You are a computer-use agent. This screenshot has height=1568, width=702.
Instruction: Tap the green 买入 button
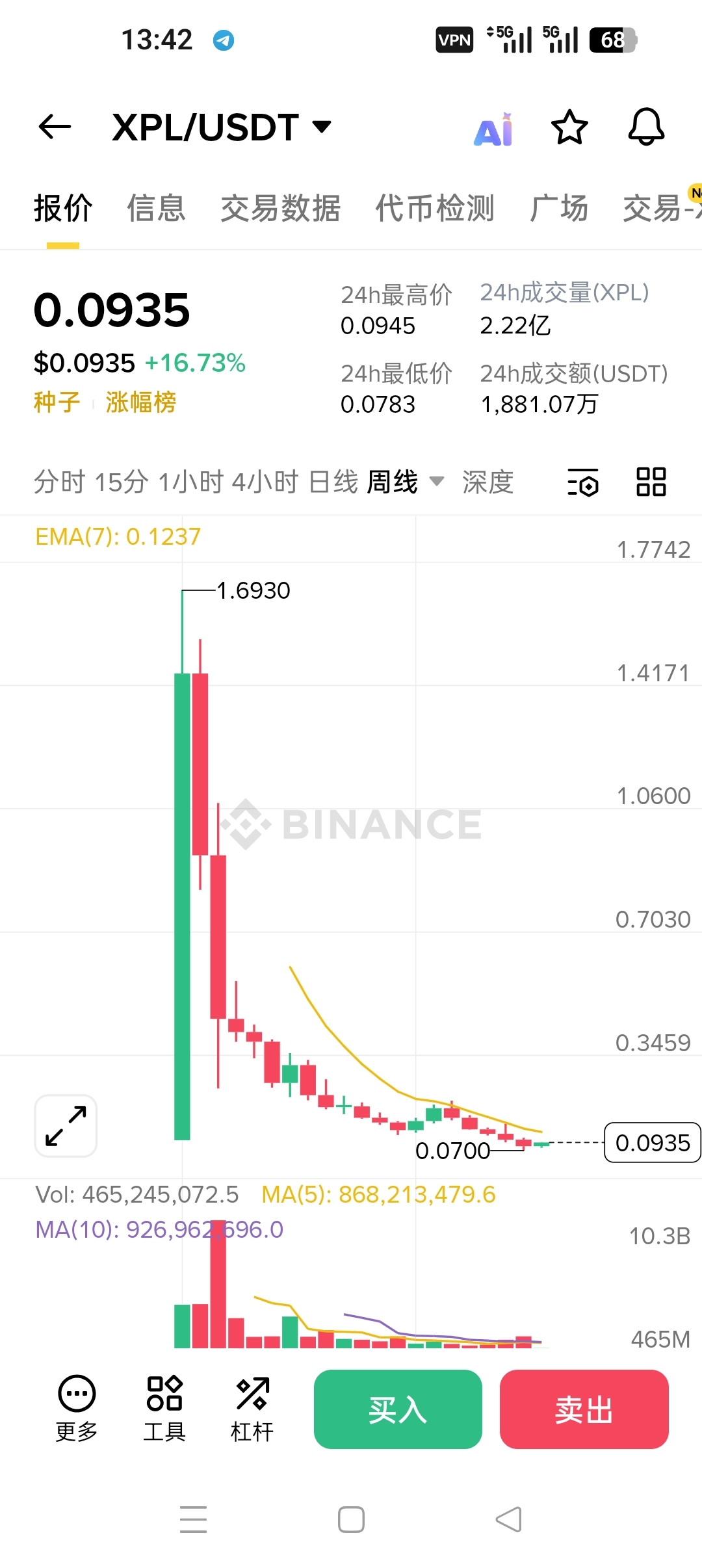[x=398, y=1409]
